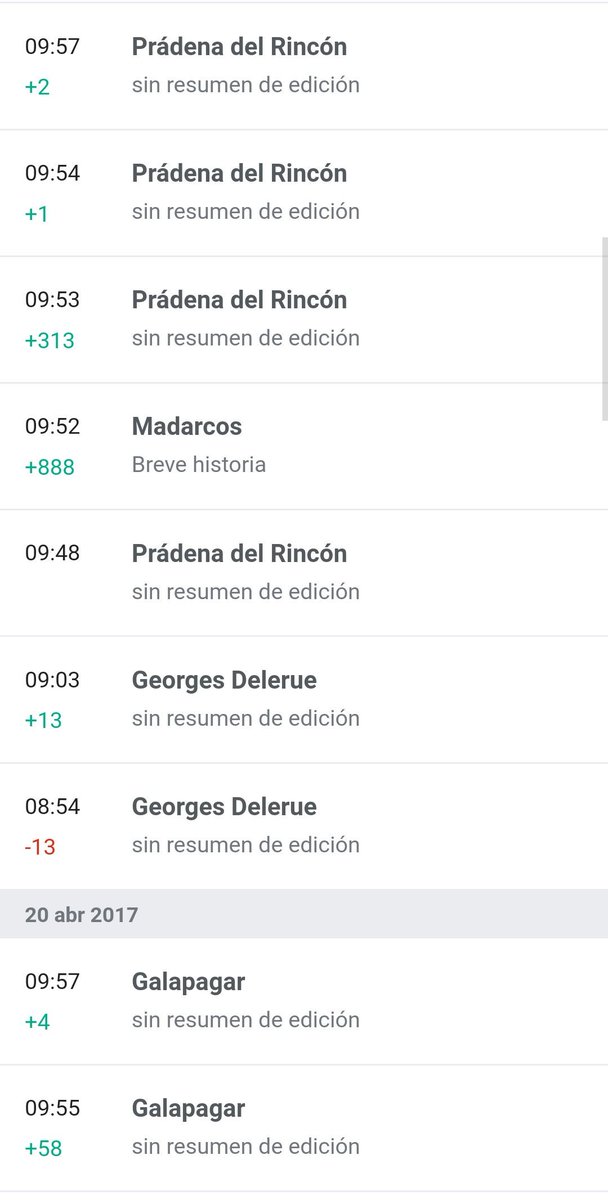View the -13 Georges Delerue edit

pyautogui.click(x=304, y=826)
